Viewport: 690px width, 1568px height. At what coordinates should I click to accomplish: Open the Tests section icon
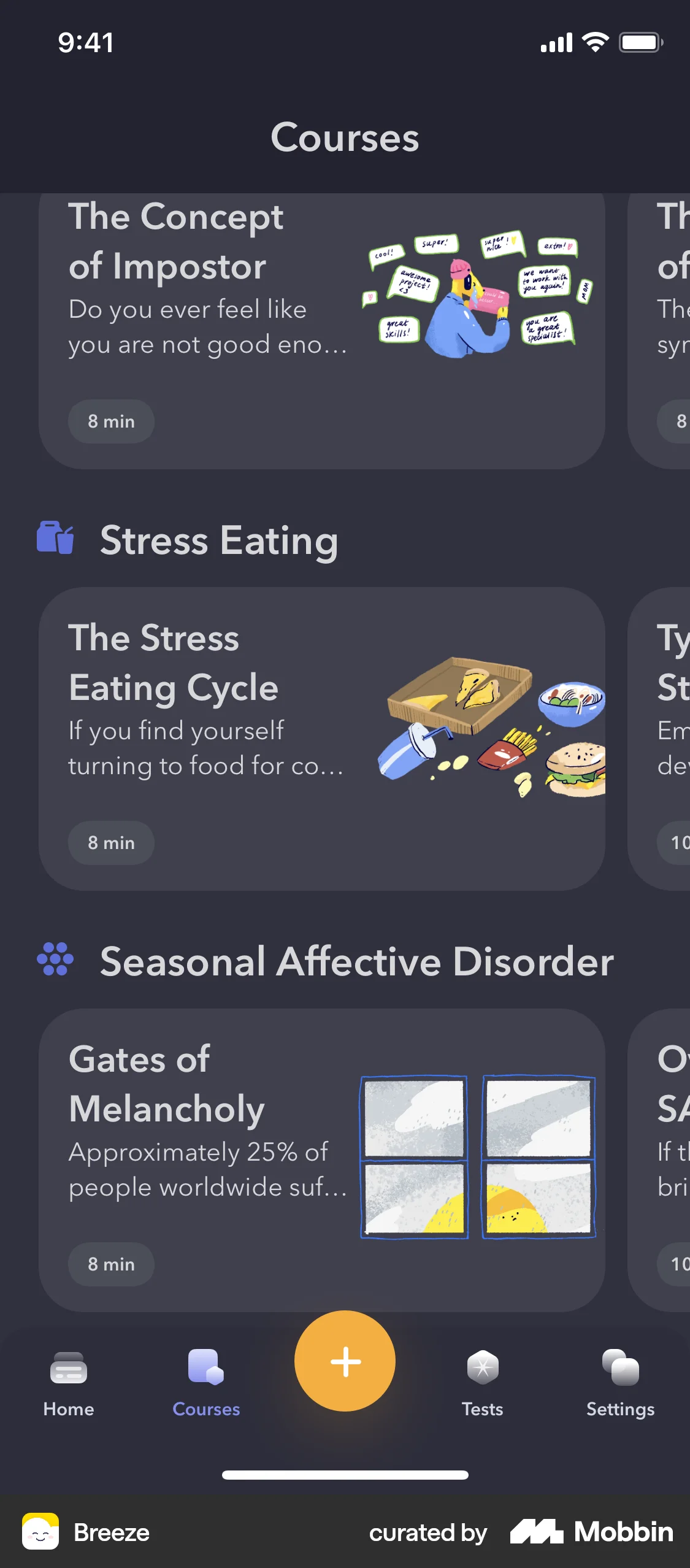[483, 1367]
